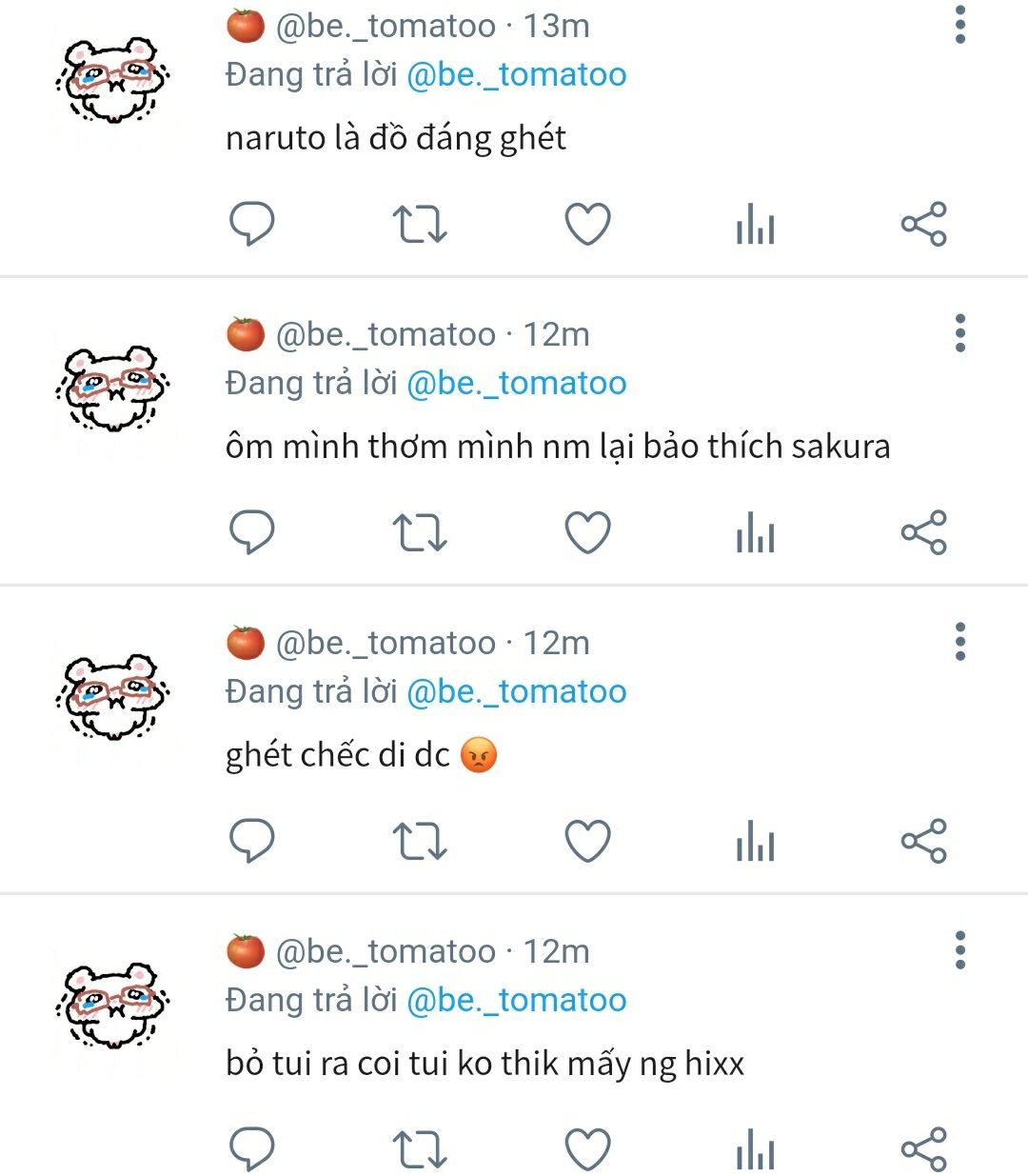Screen dimensions: 1028x1176
Task: Open the avatar beside the 'naruto' tweet
Action: click(112, 81)
